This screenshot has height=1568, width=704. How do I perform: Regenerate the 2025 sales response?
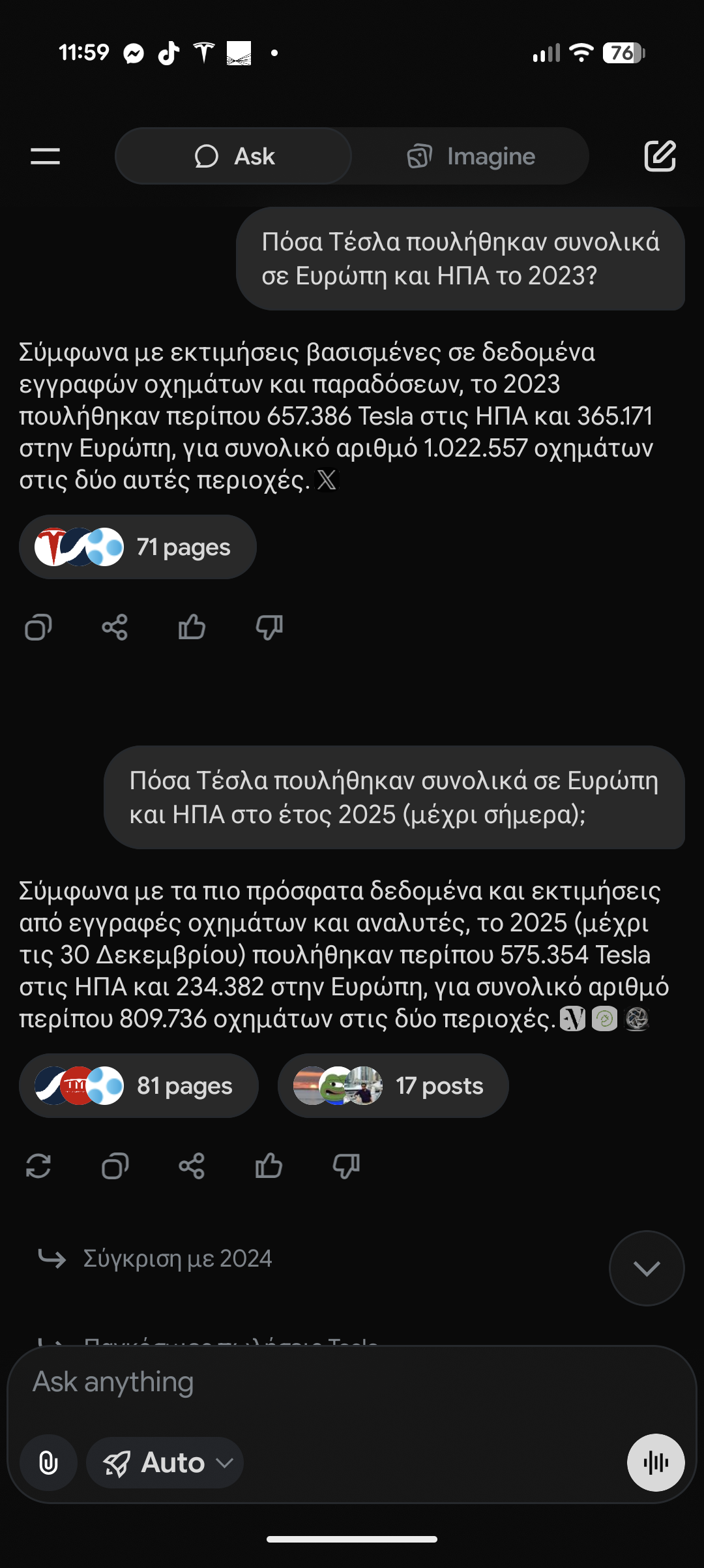[39, 1167]
